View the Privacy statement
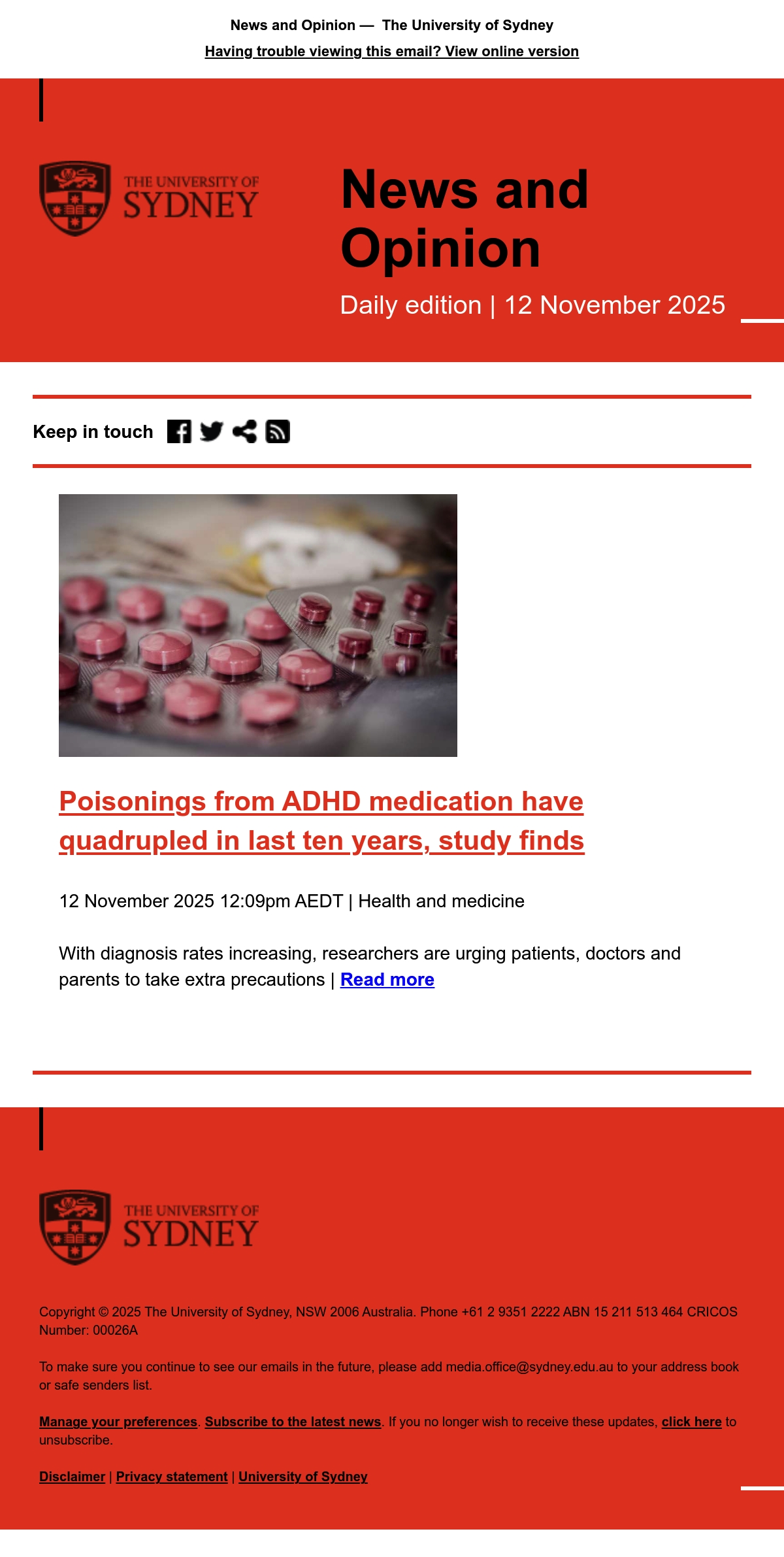 (x=172, y=1477)
